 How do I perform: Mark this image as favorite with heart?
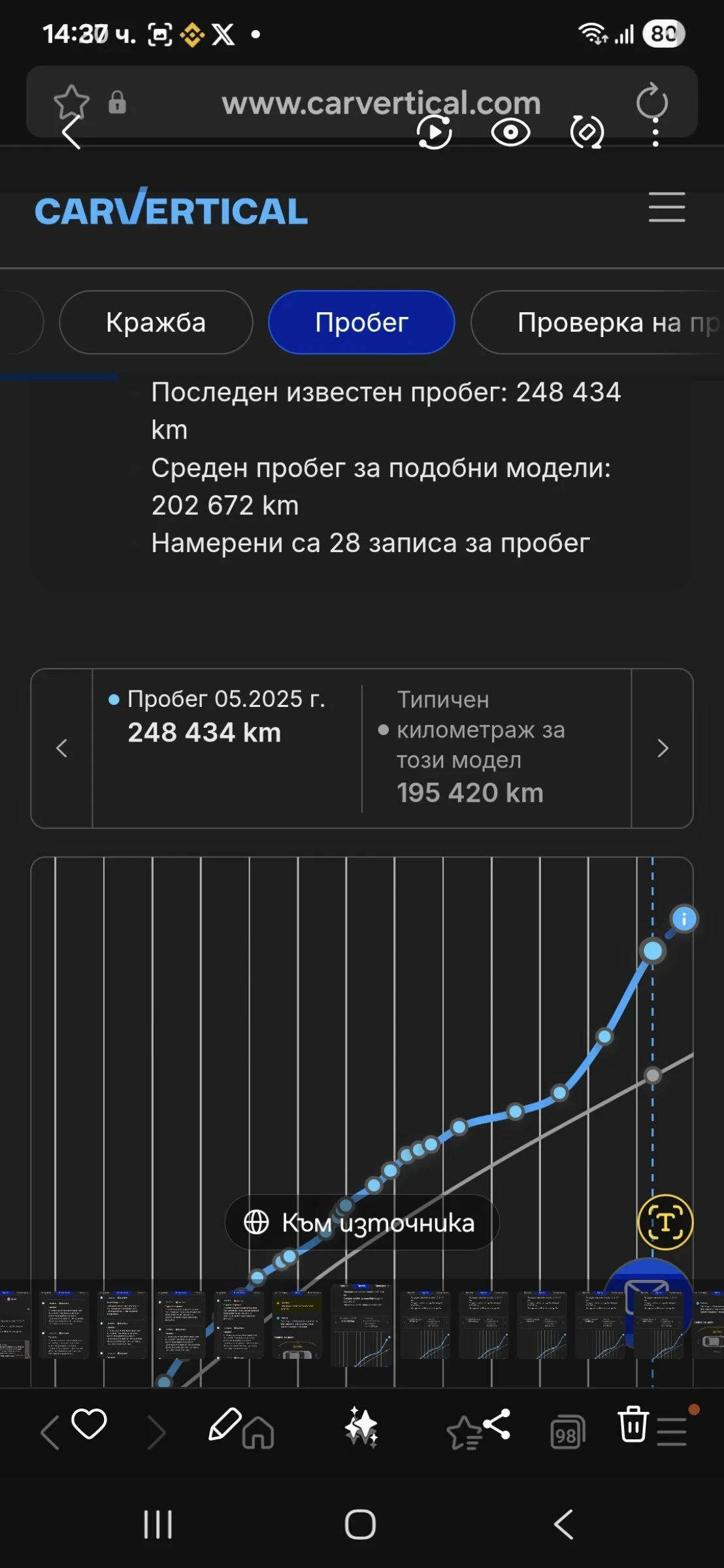point(89,1424)
